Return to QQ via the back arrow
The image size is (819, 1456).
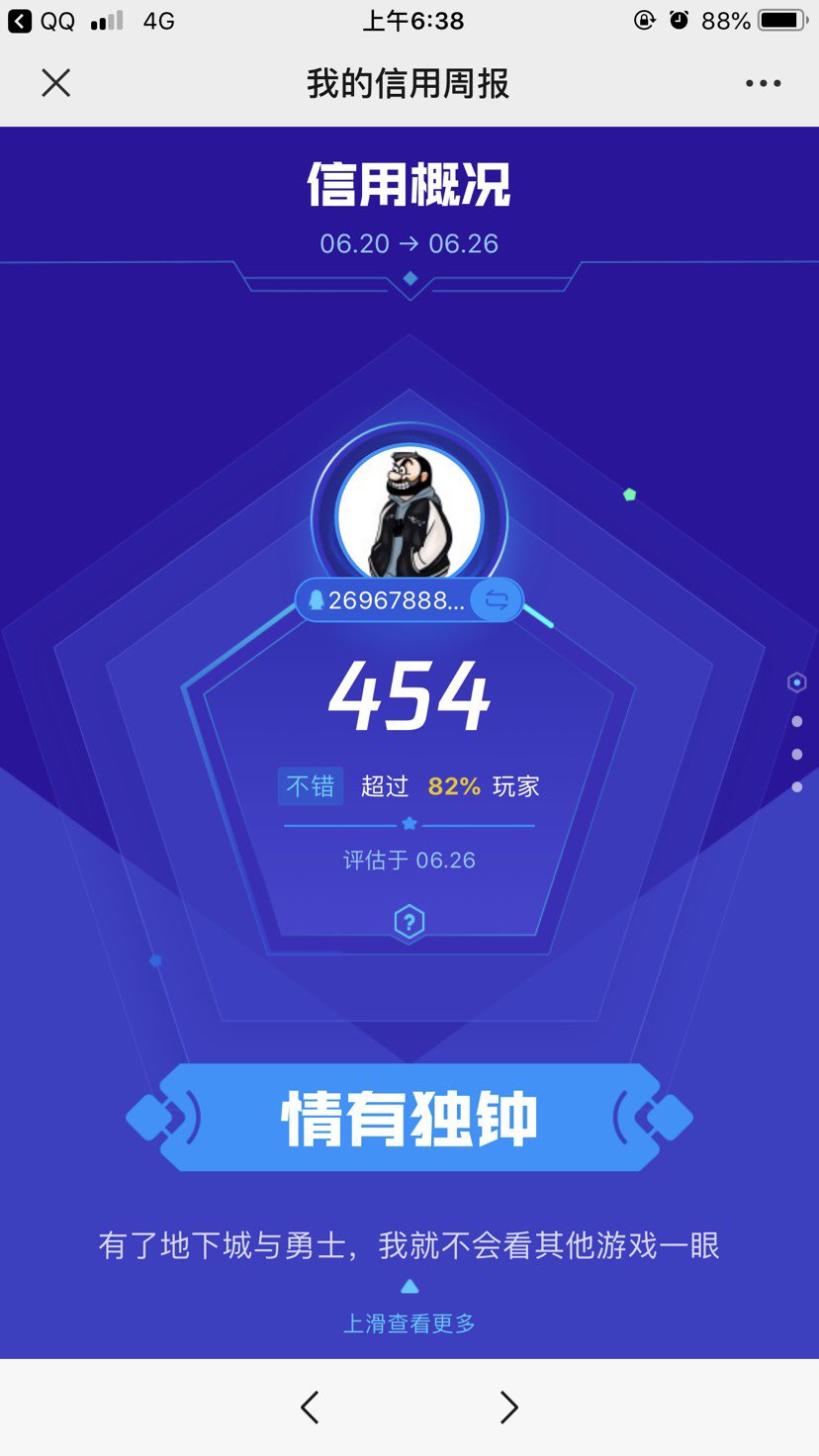point(20,21)
